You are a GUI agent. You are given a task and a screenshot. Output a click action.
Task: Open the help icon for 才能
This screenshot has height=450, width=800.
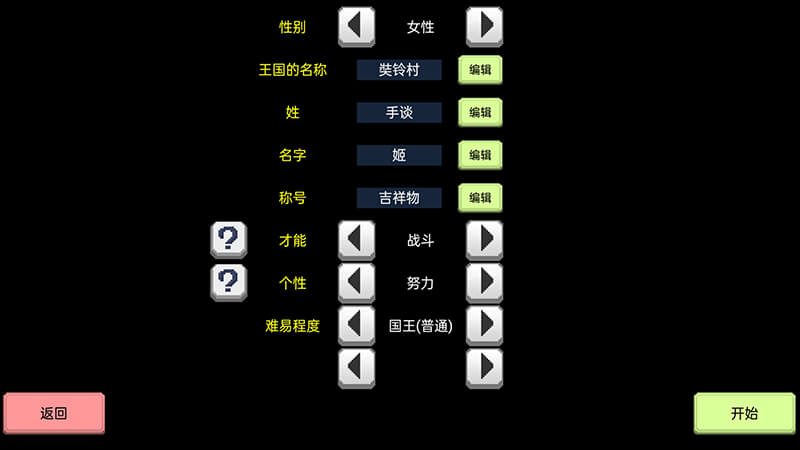tap(228, 240)
